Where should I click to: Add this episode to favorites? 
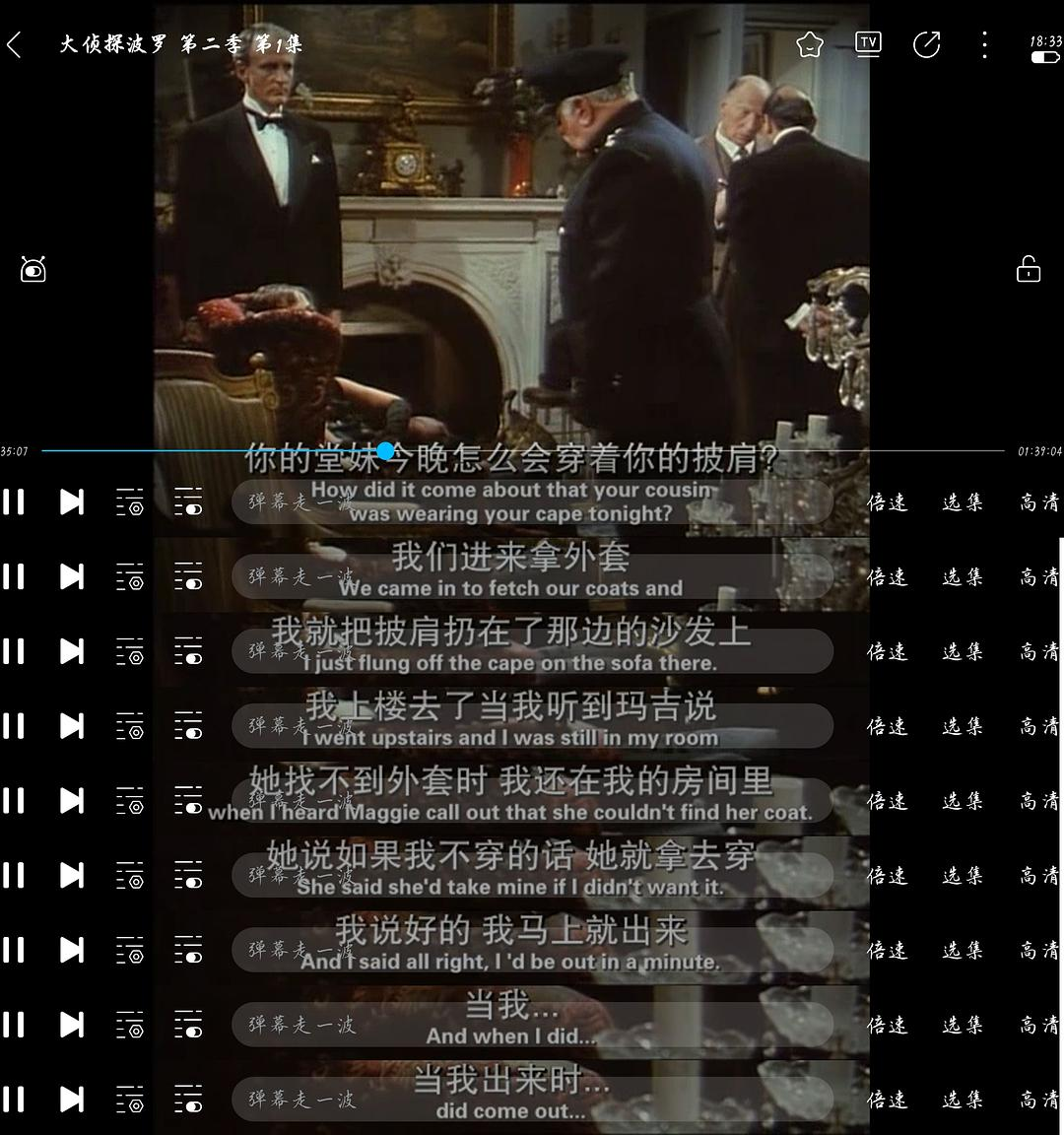(x=809, y=44)
